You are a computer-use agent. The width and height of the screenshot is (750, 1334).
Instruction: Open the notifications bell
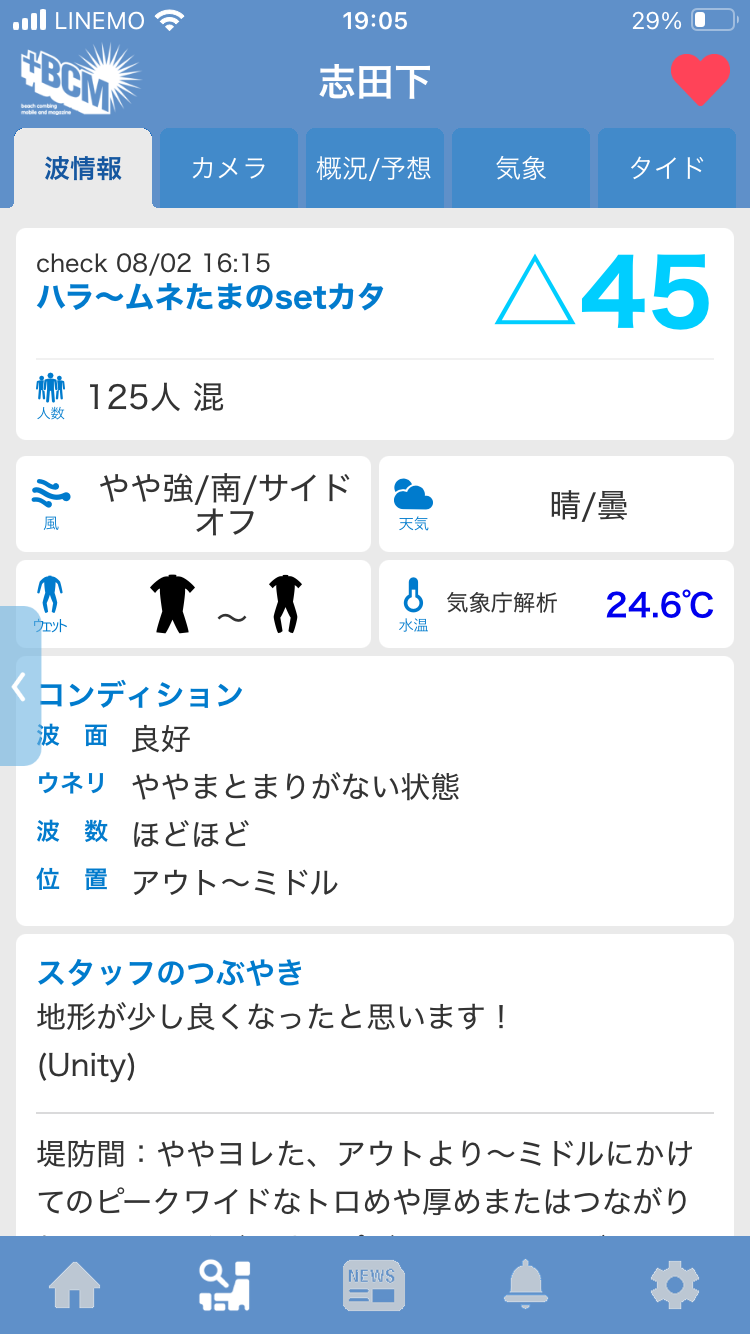[x=525, y=1285]
